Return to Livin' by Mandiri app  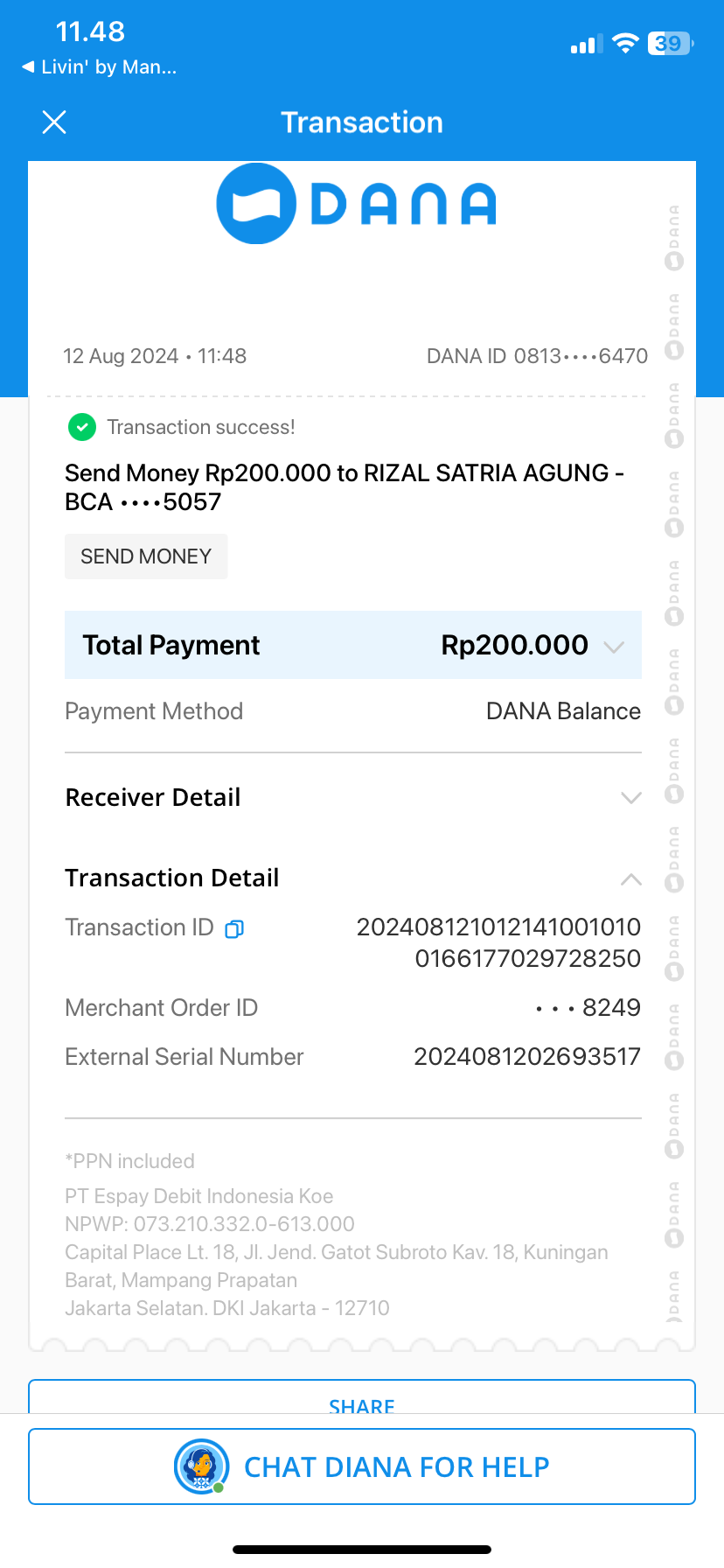(x=100, y=67)
